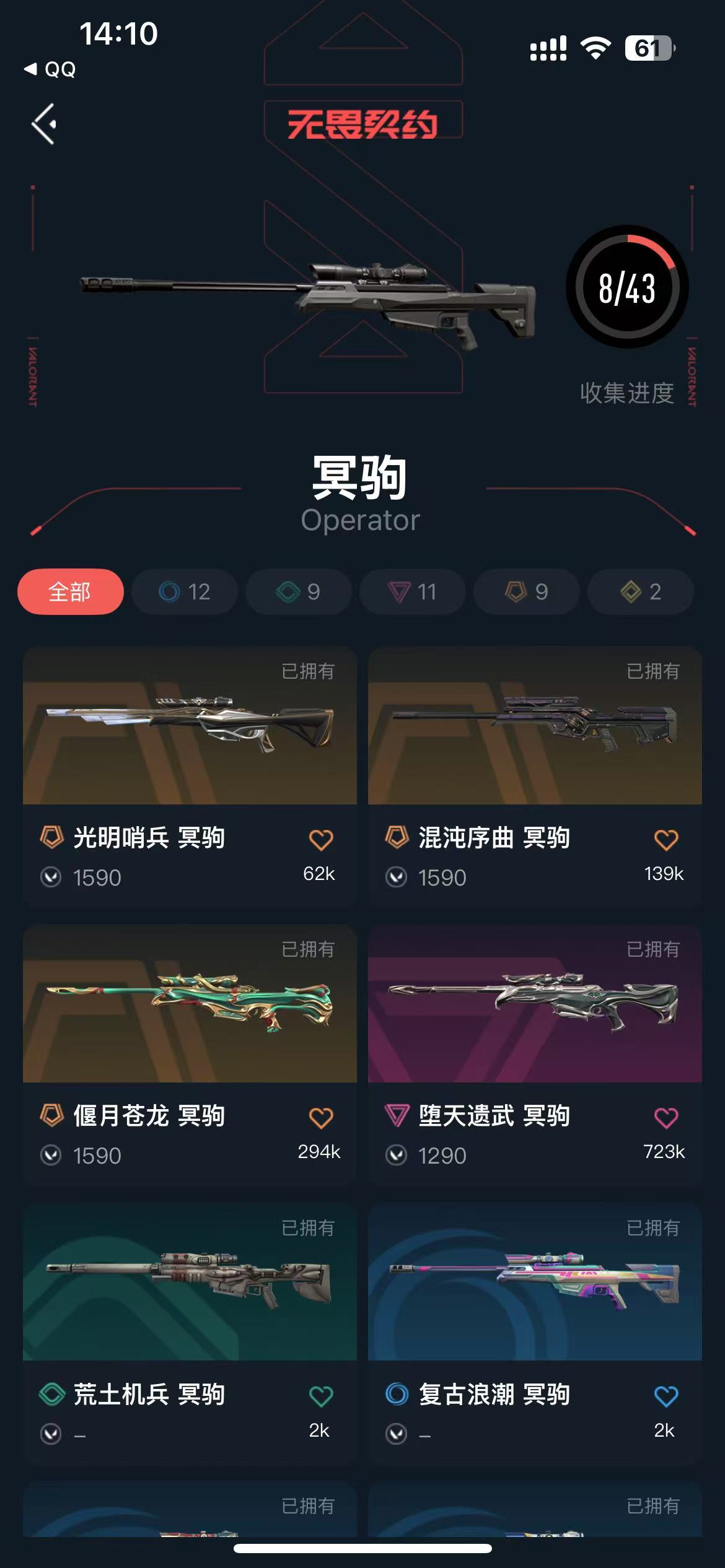Open the 偃月苍龙 冥驹 skin card
The height and width of the screenshot is (1568, 725).
point(190,1055)
